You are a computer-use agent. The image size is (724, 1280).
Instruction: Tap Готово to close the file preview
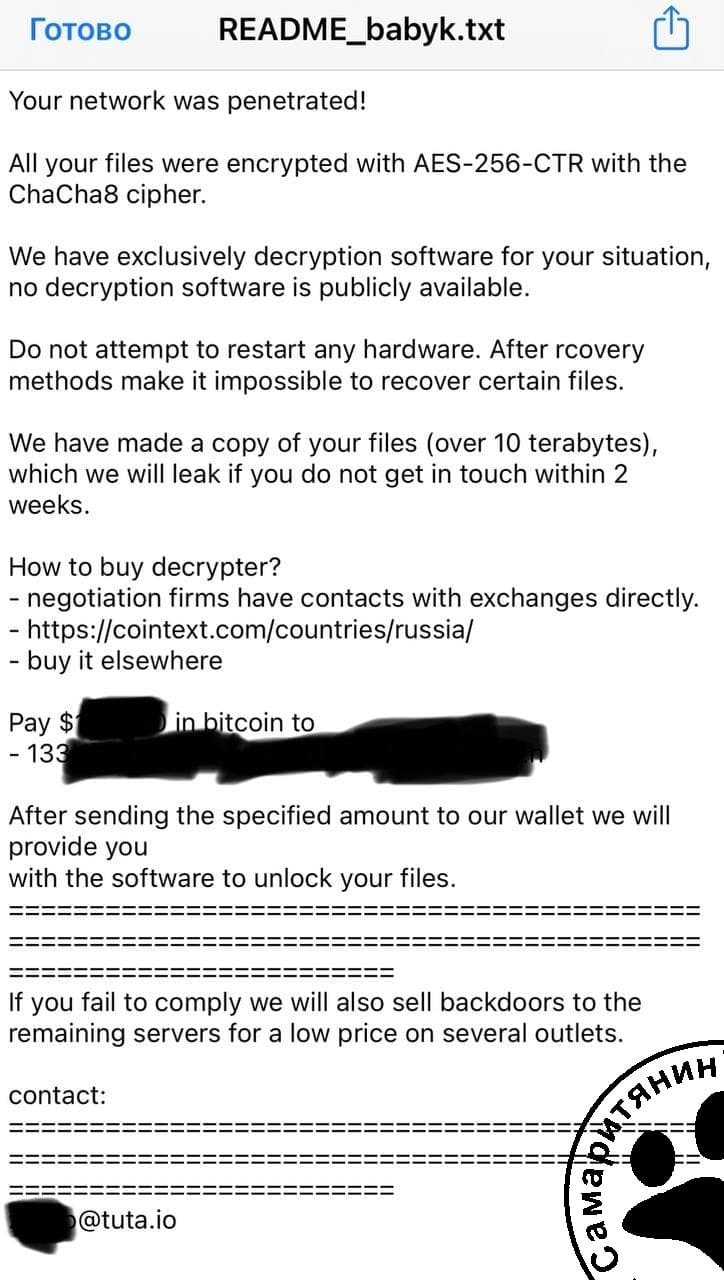[80, 30]
